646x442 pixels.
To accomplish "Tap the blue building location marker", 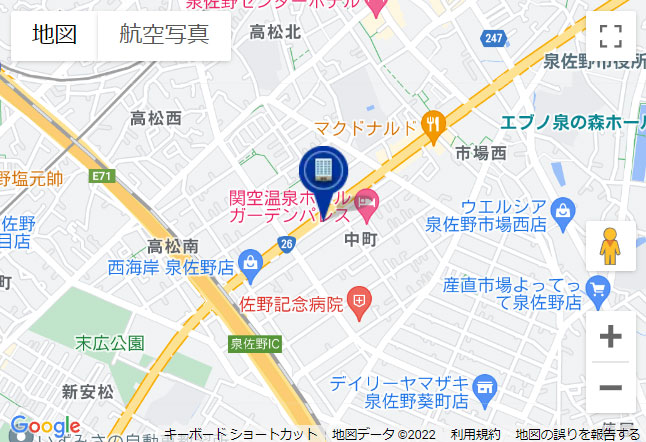I will pos(323,169).
